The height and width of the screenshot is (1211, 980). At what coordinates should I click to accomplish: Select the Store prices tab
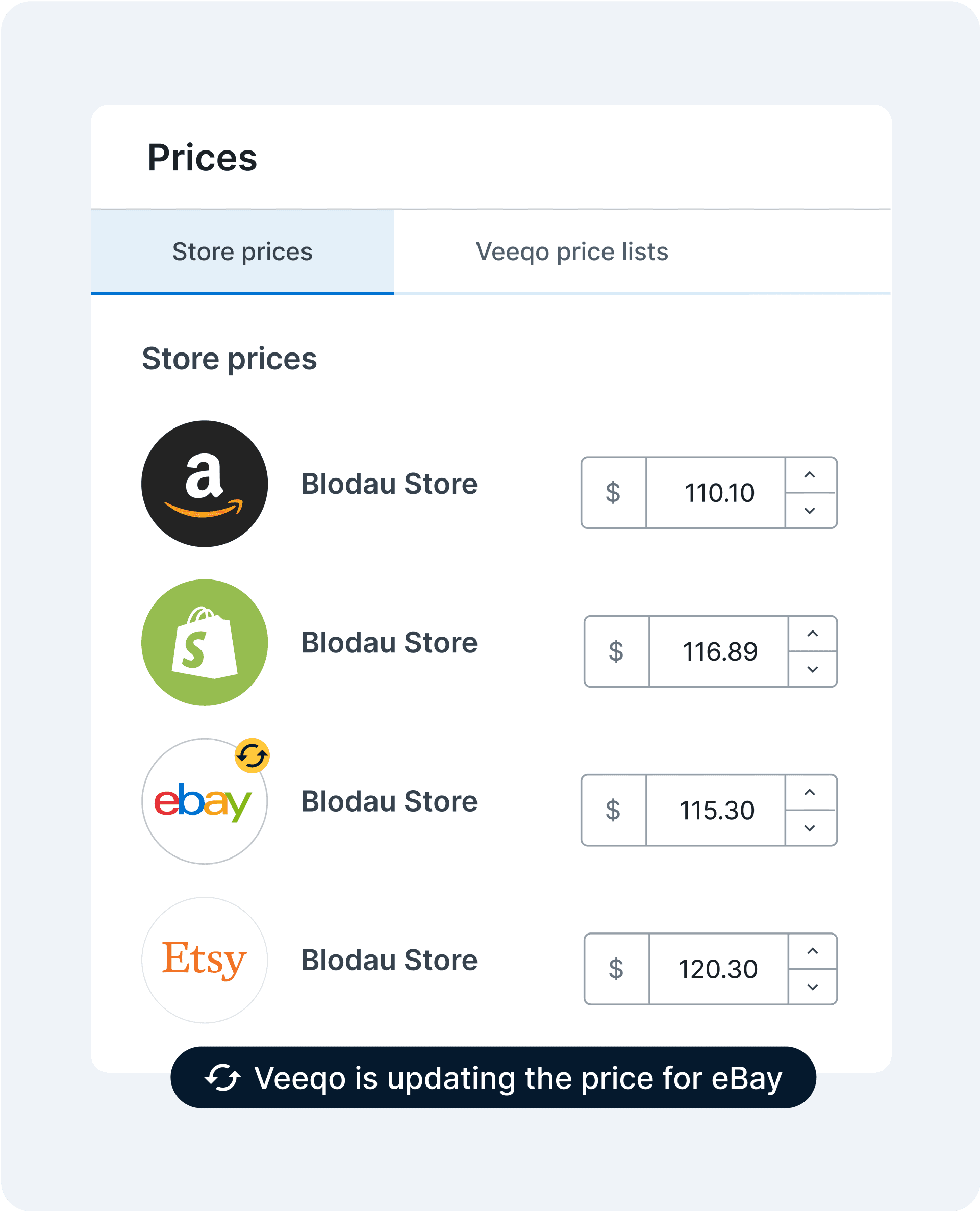click(242, 252)
